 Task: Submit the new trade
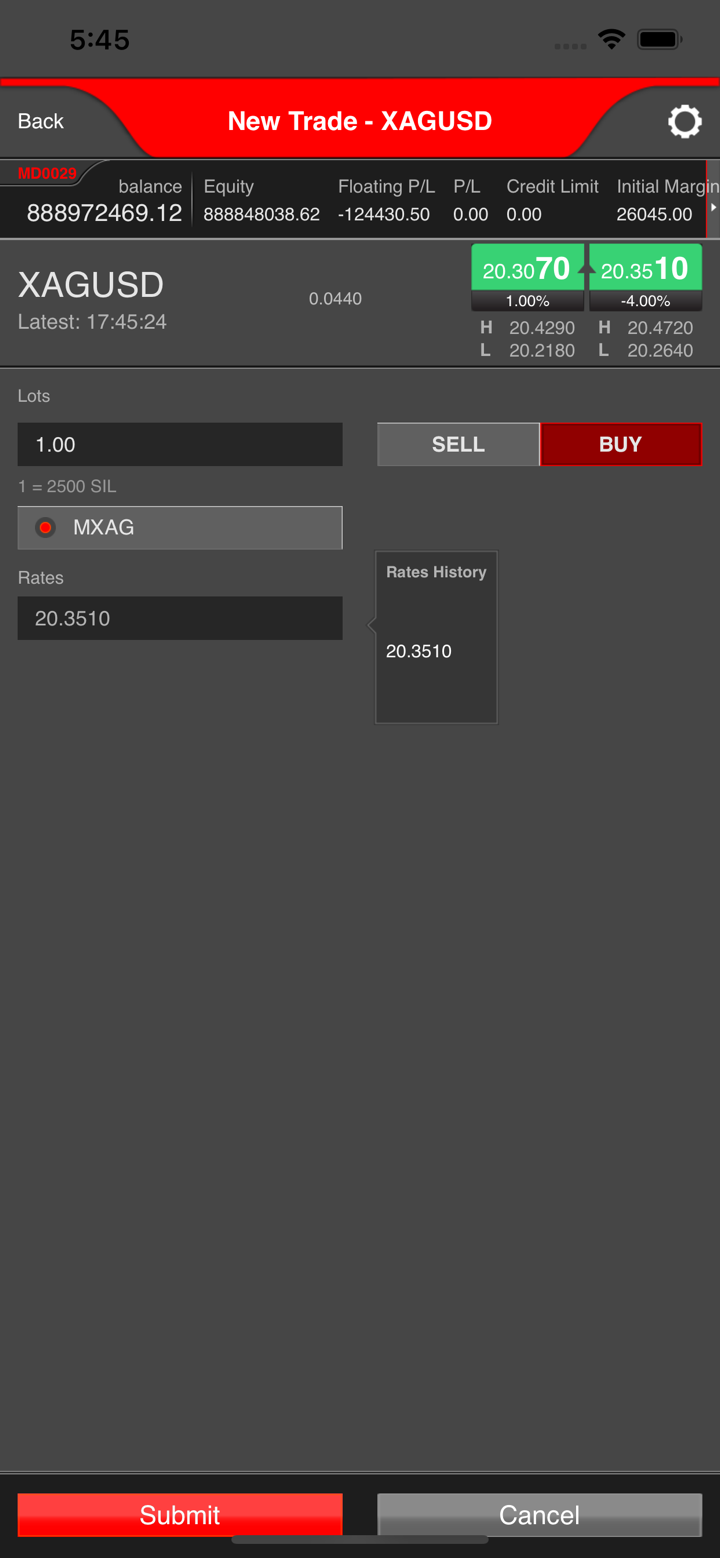click(180, 1514)
